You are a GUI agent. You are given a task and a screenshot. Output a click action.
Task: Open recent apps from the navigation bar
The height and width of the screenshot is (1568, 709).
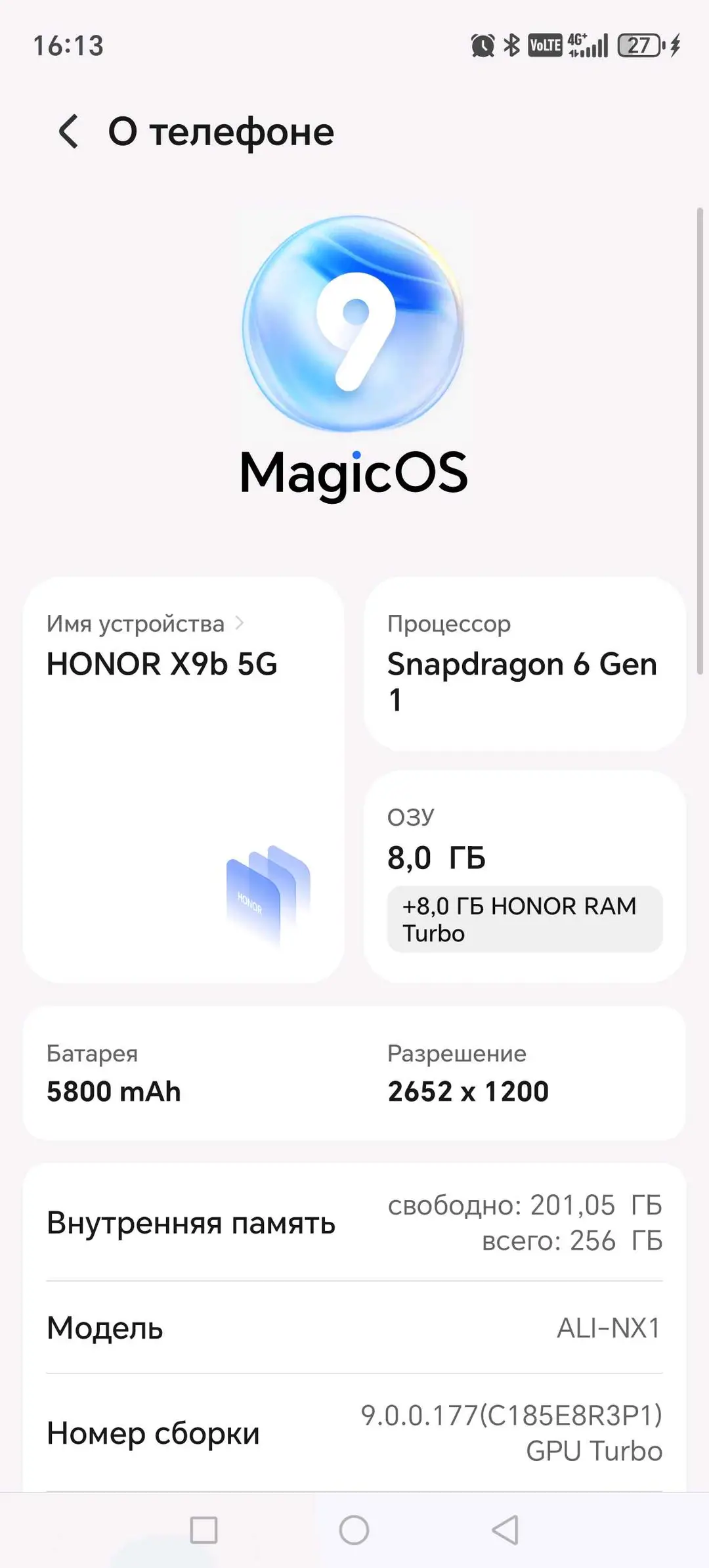(x=204, y=1530)
